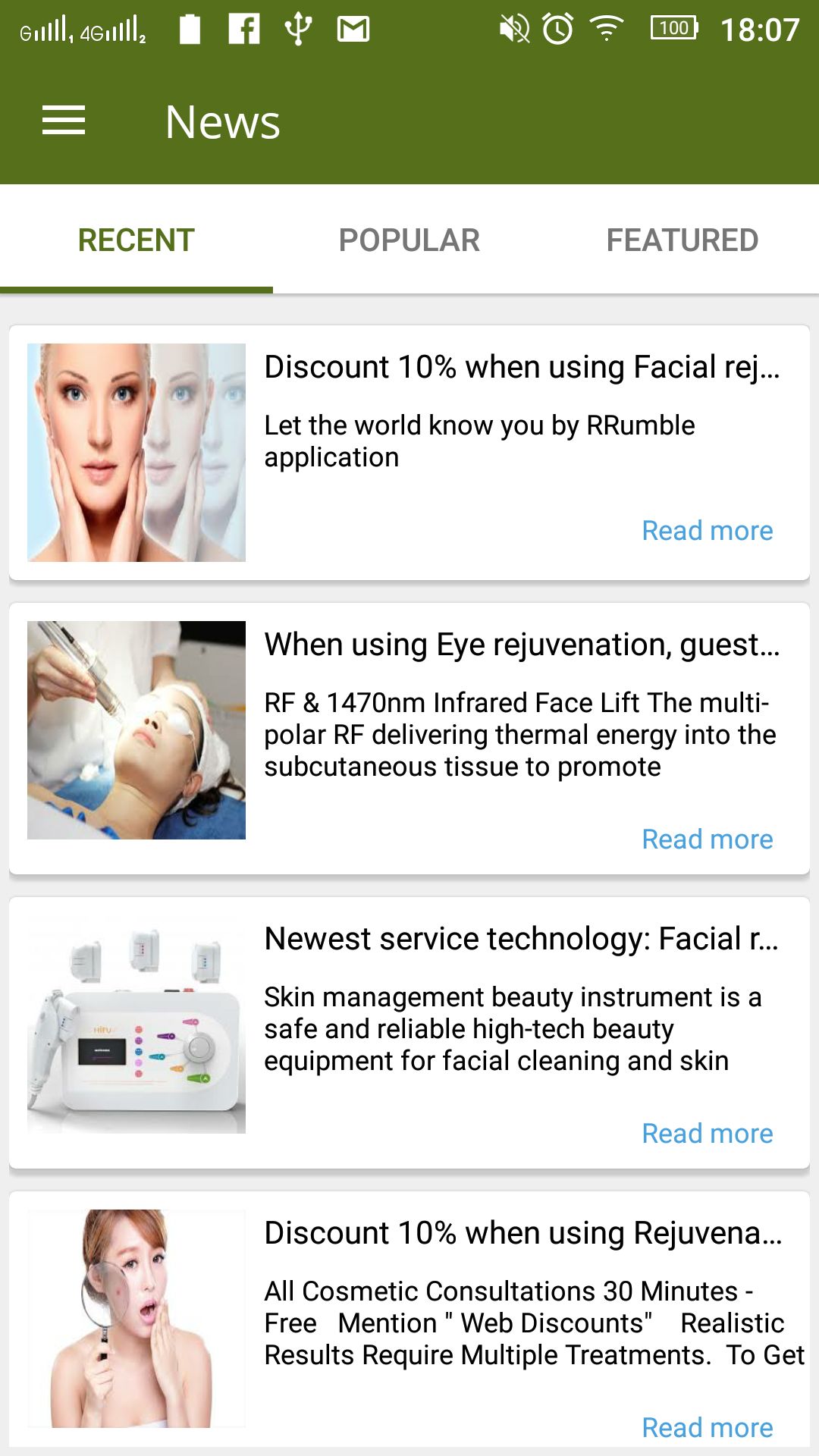This screenshot has height=1456, width=819.
Task: Read more about Cosmetic Consultations offer
Action: click(x=707, y=1428)
